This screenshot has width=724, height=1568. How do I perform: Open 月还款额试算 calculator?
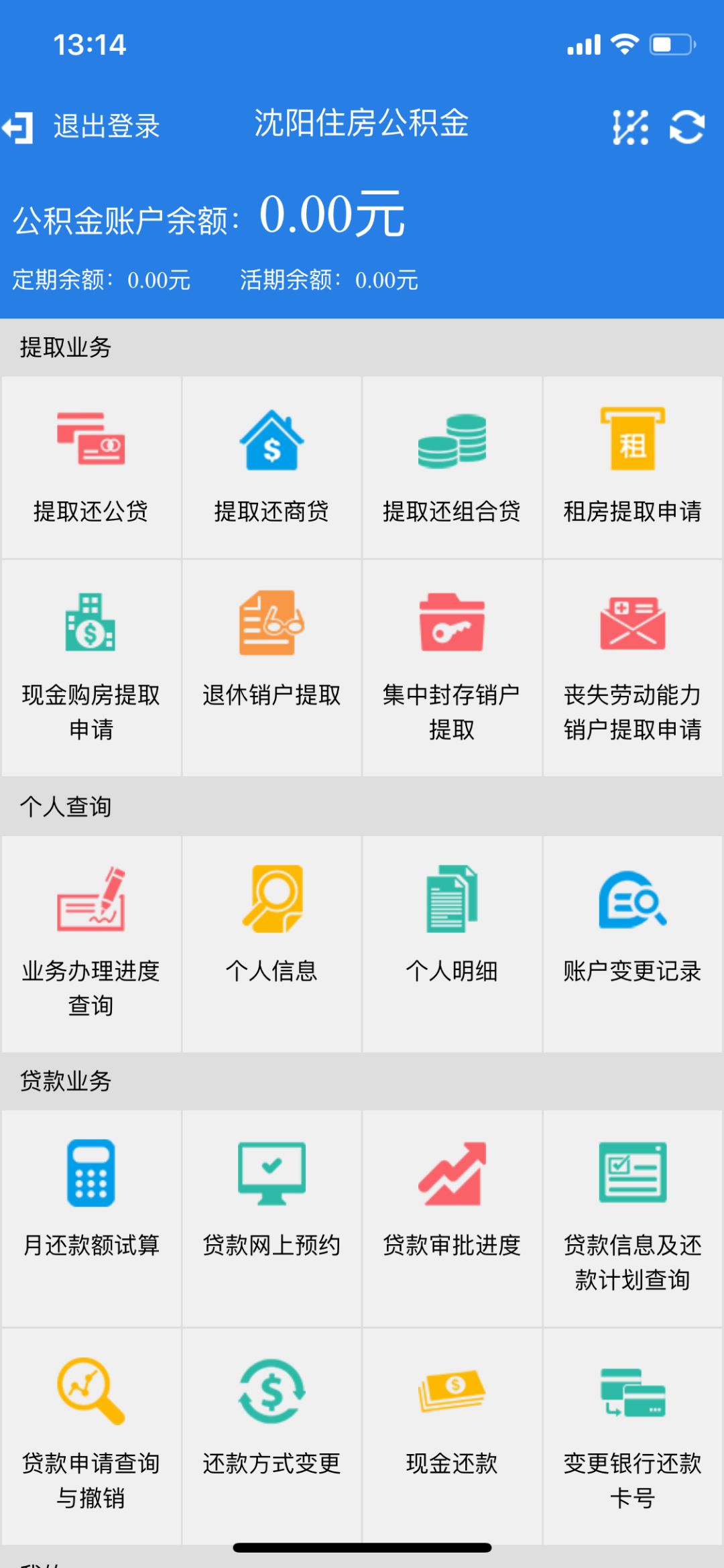pos(91,1218)
